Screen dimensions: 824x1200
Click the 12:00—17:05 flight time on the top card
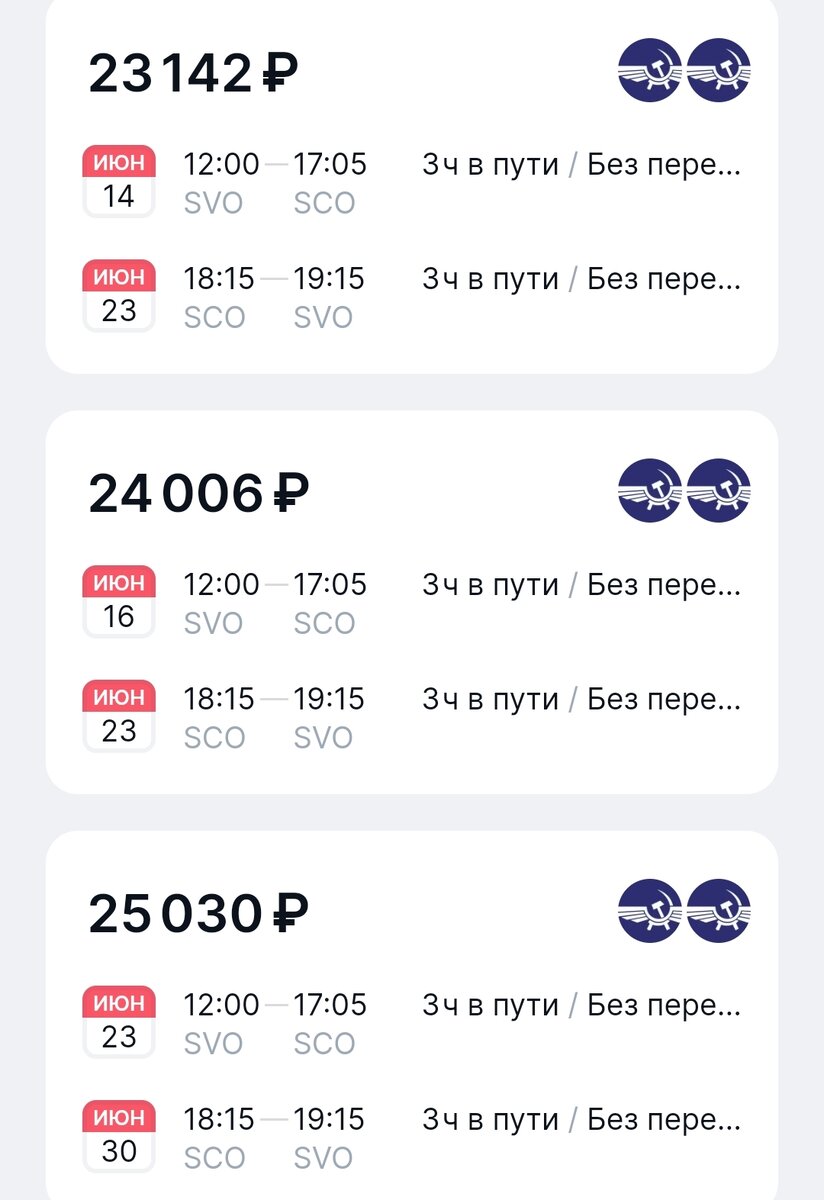pyautogui.click(x=275, y=163)
